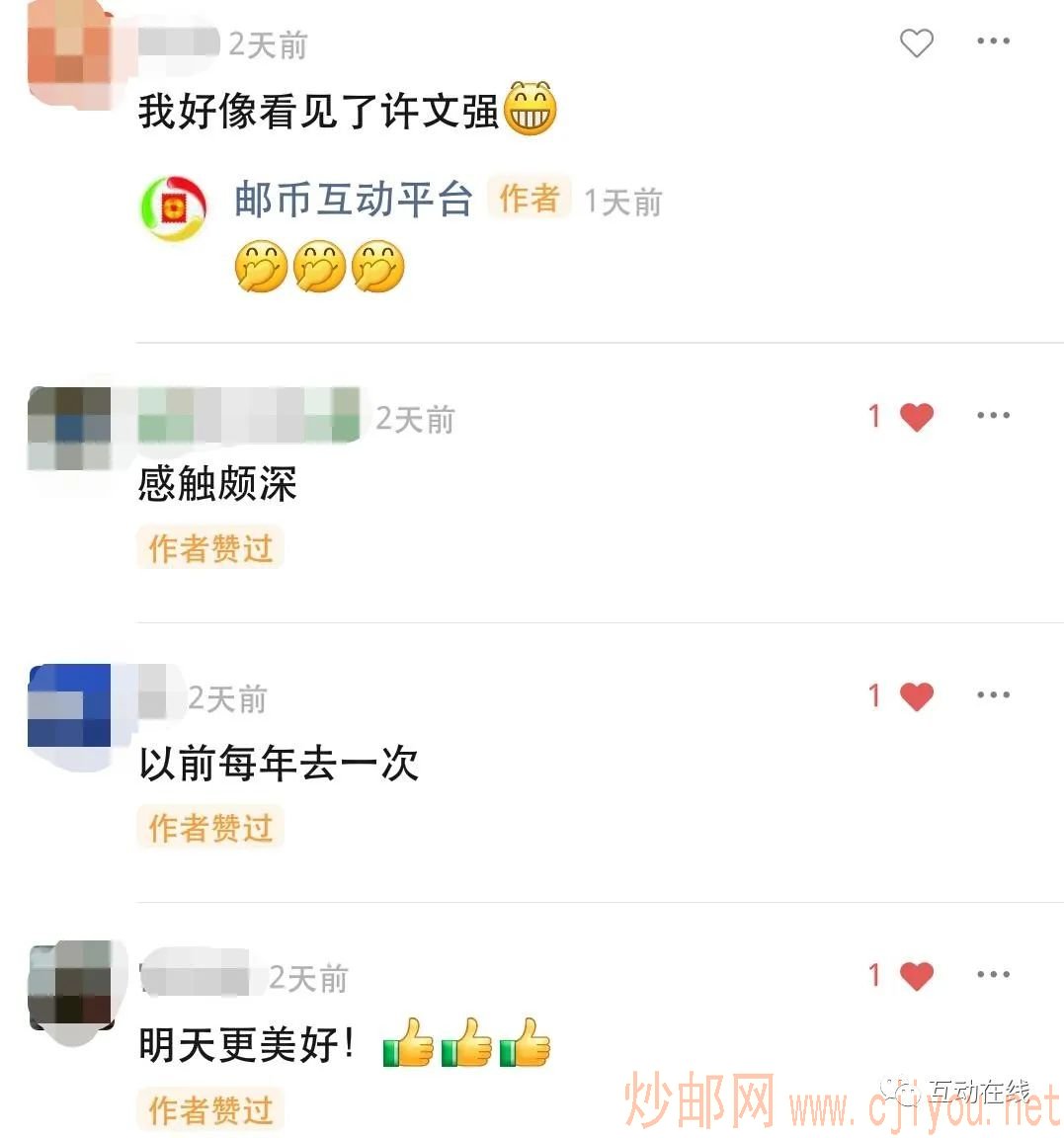Screen dimensions: 1064x1138
Task: Open 邮币互动平台 author profile
Action: (x=353, y=200)
